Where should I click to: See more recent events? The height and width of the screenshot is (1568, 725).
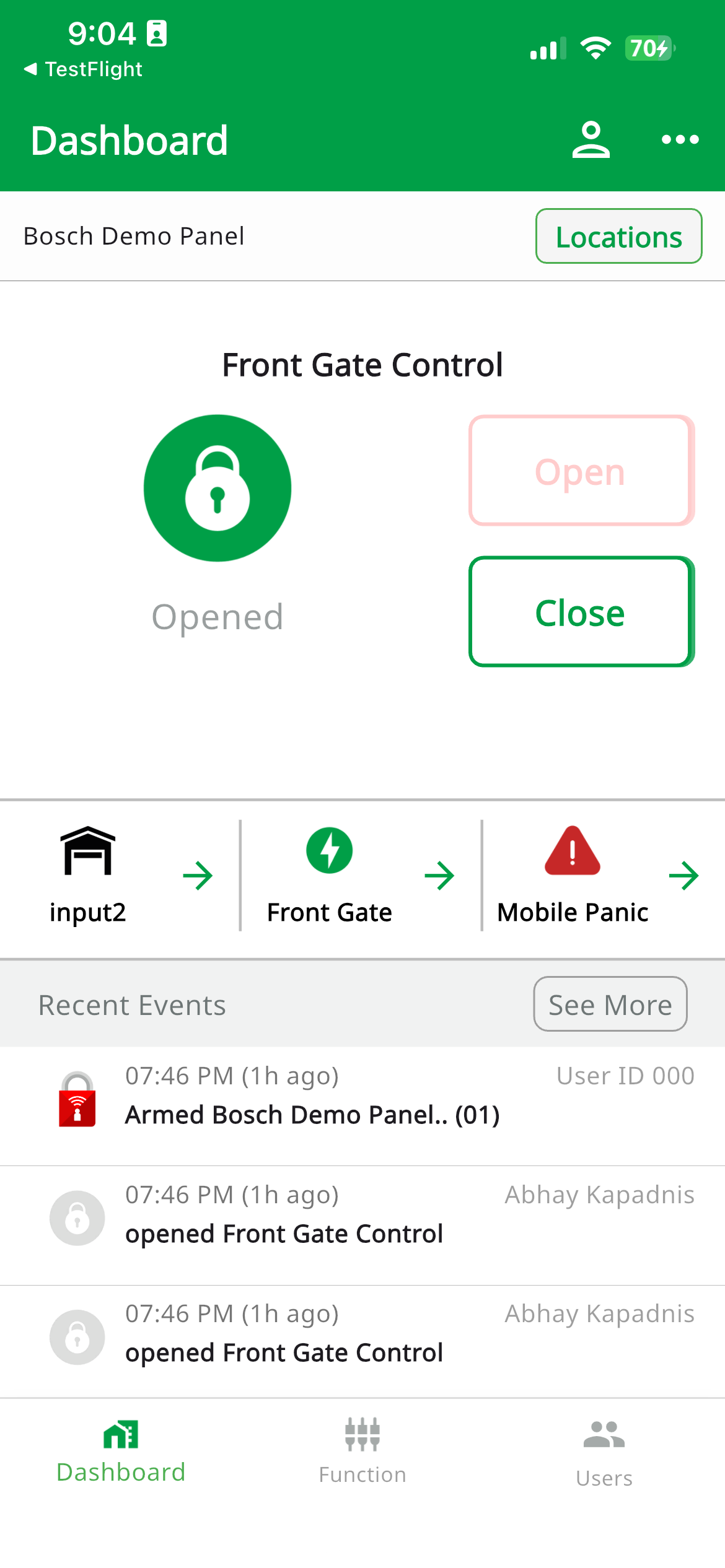coord(610,1004)
